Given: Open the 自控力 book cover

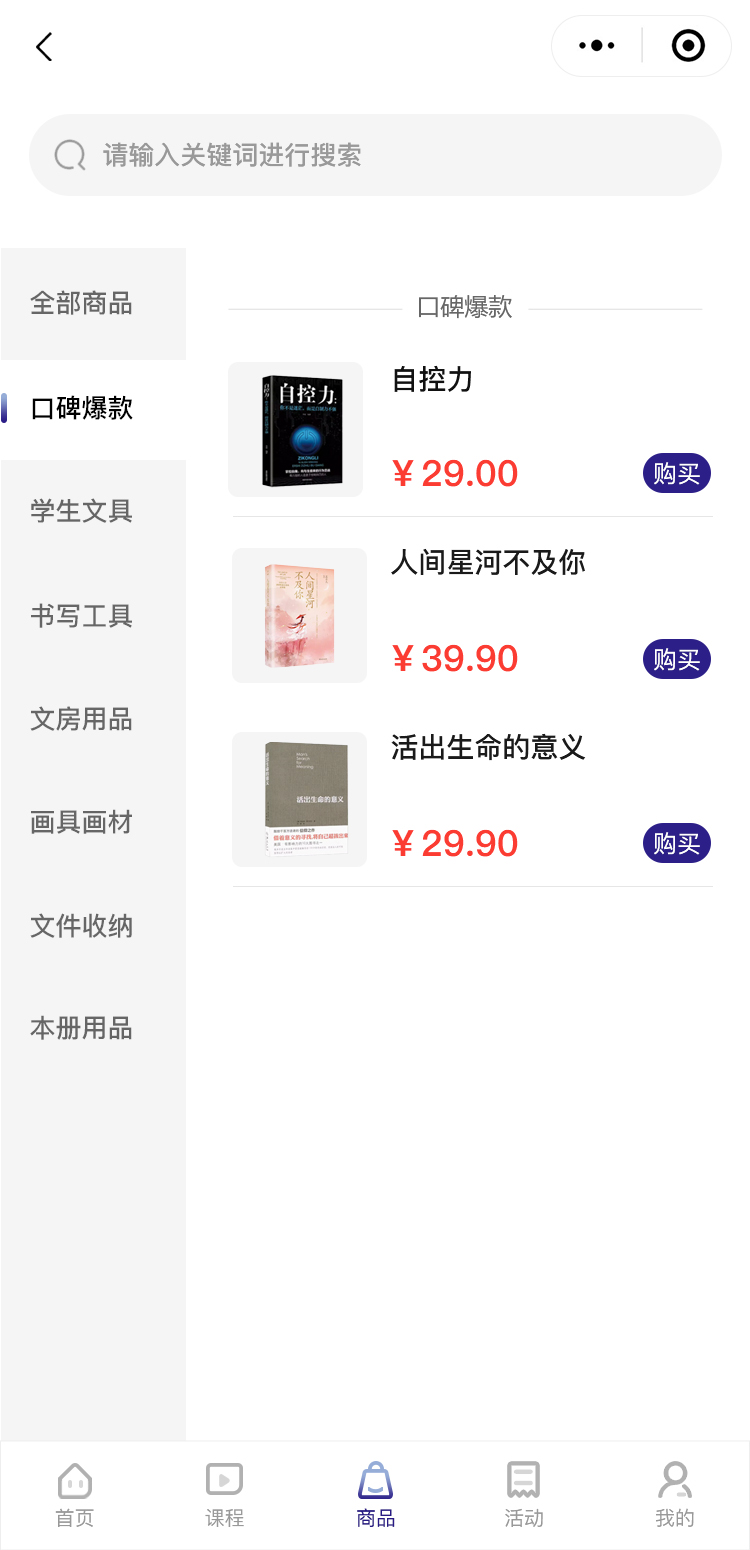Looking at the screenshot, I should coord(295,430).
